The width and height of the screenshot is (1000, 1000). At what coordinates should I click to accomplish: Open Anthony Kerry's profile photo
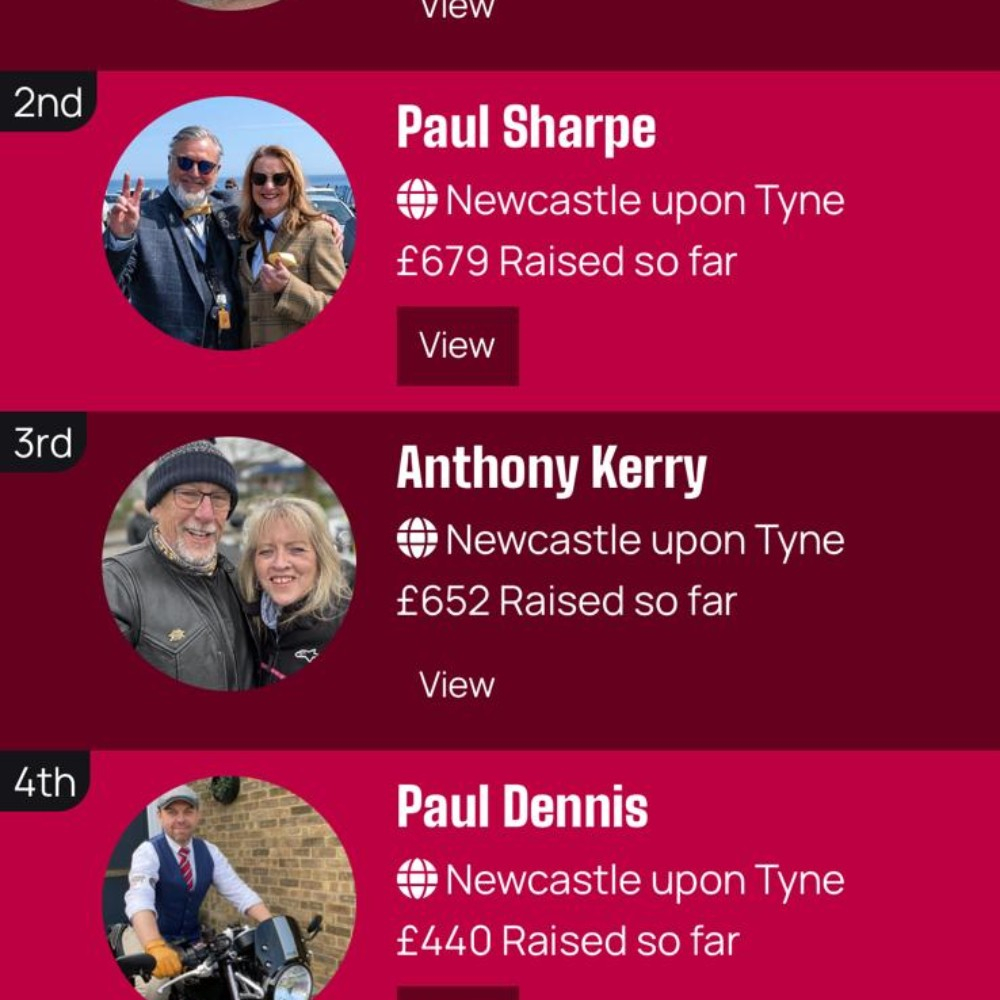coord(229,564)
